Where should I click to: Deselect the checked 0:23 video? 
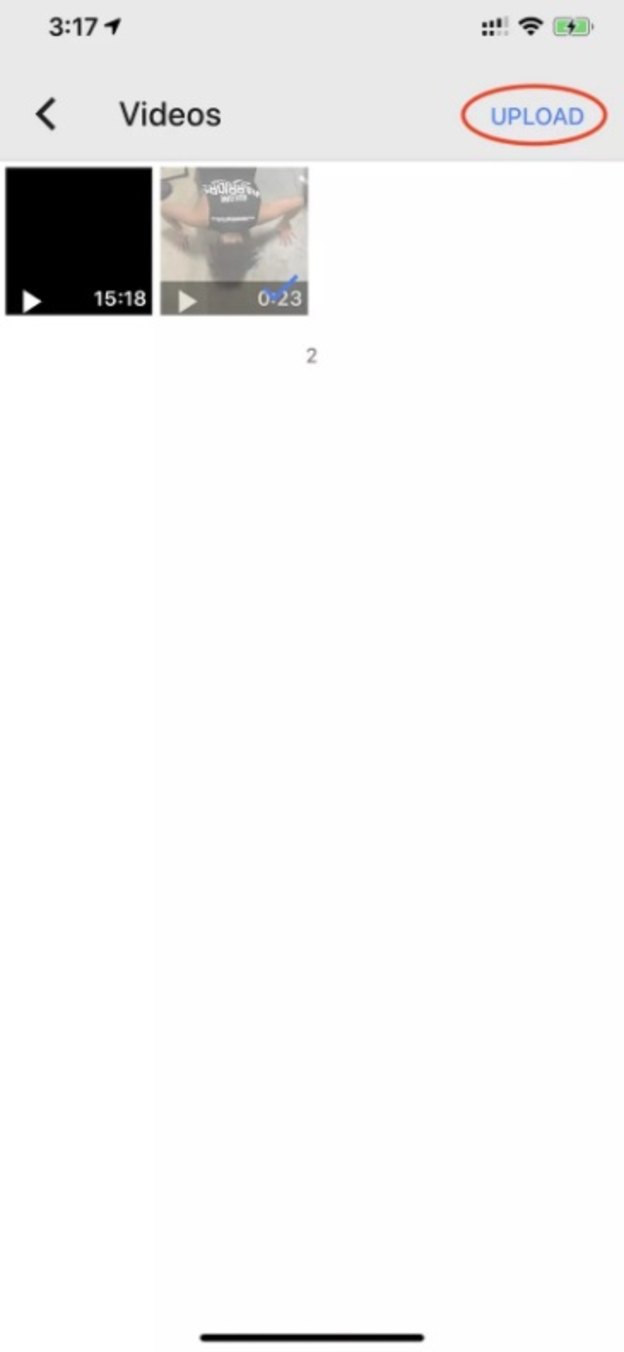coord(234,241)
